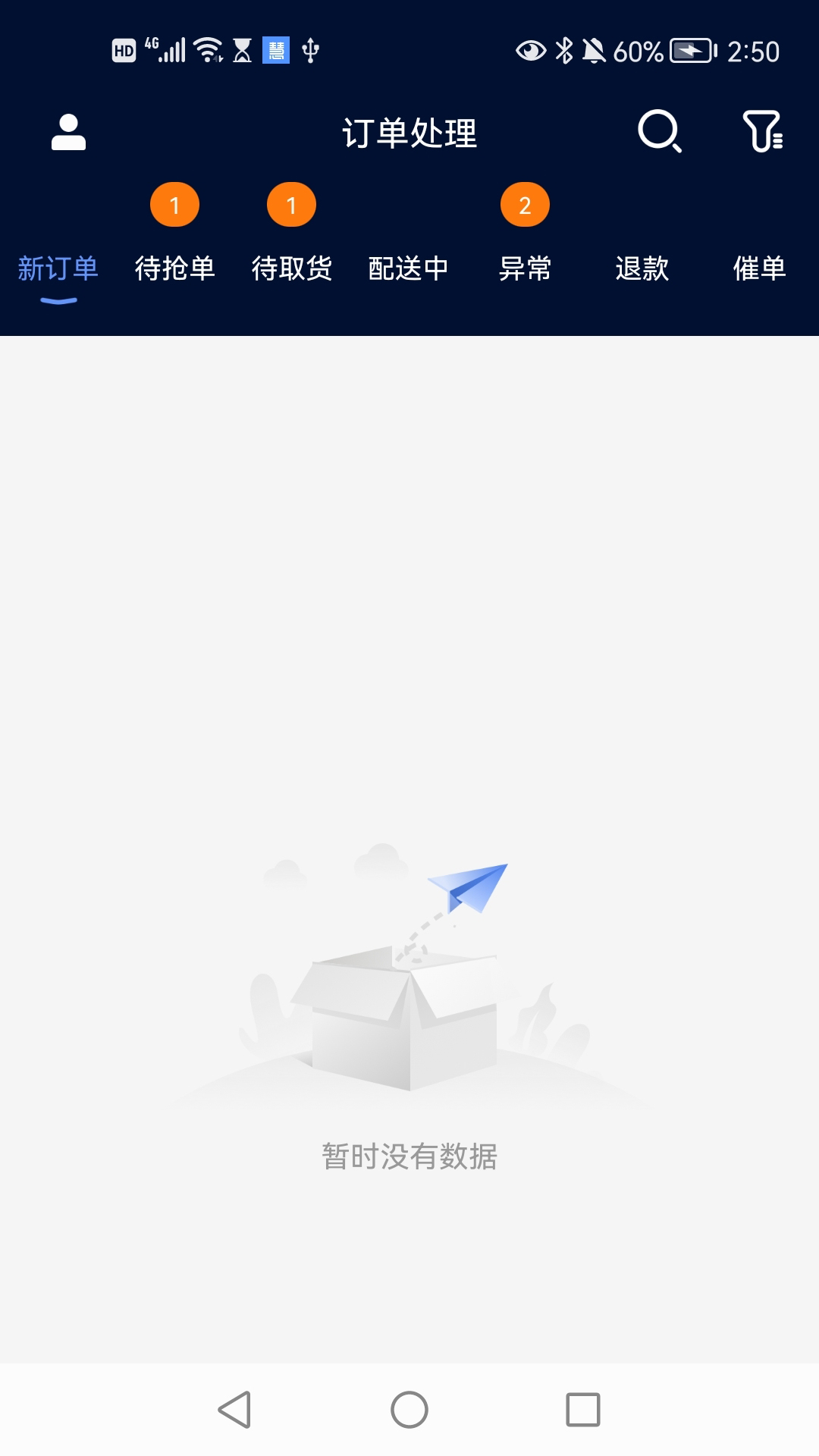Viewport: 819px width, 1456px height.
Task: Open the order filter icon
Action: coord(765,132)
